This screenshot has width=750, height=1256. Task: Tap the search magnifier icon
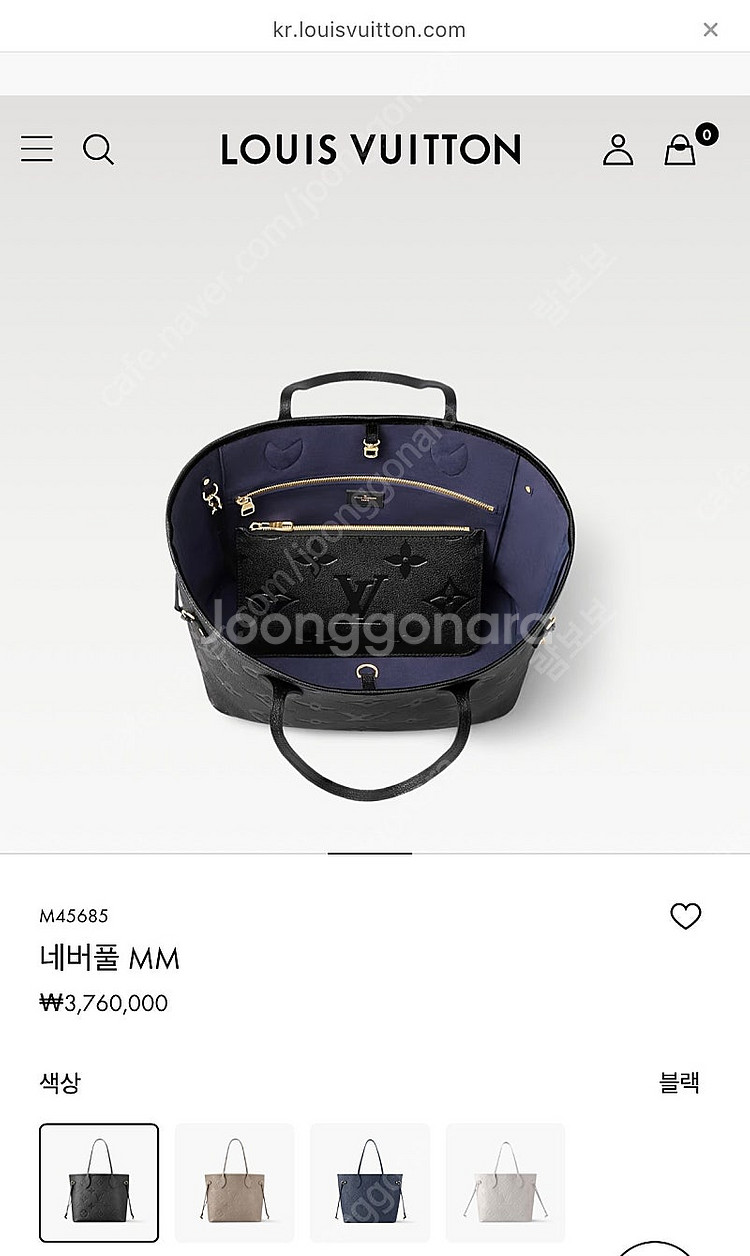click(98, 150)
